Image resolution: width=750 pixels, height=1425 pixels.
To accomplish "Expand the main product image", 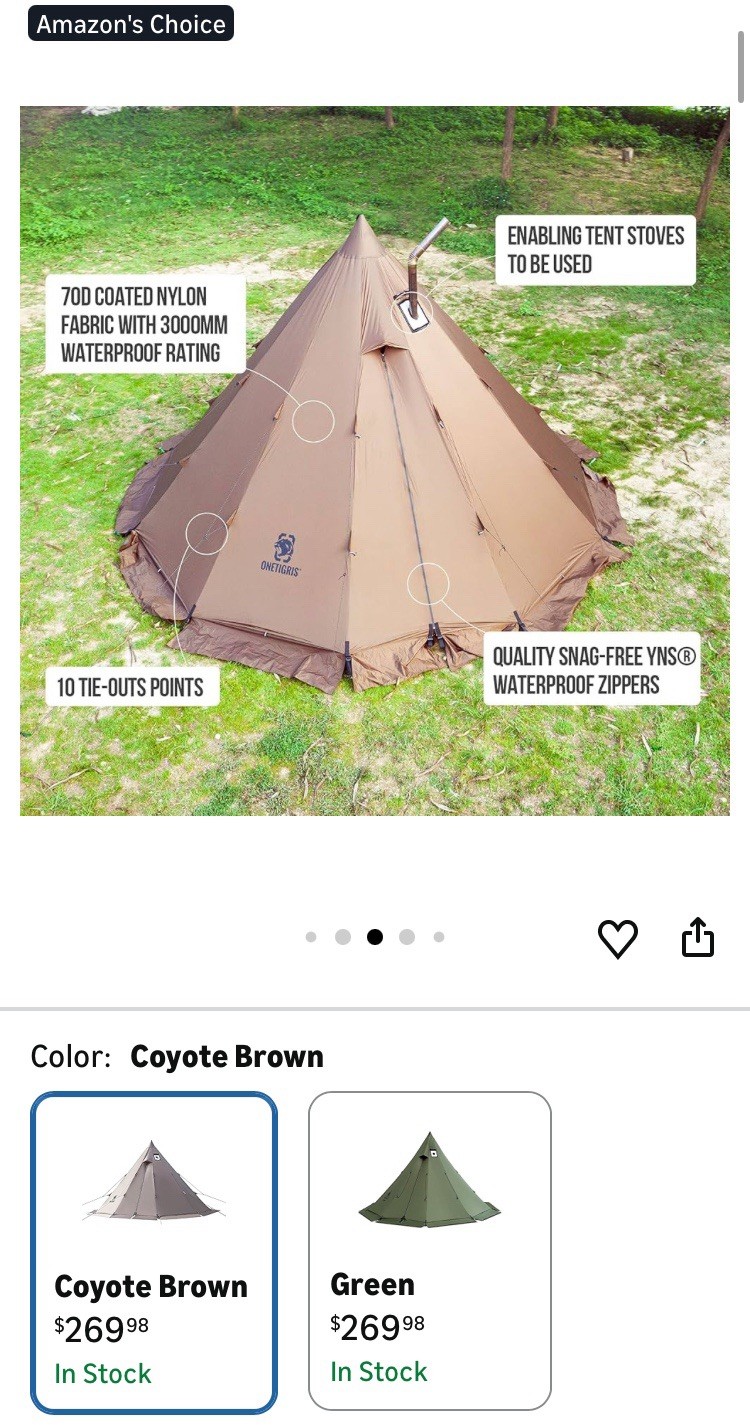I will [375, 460].
